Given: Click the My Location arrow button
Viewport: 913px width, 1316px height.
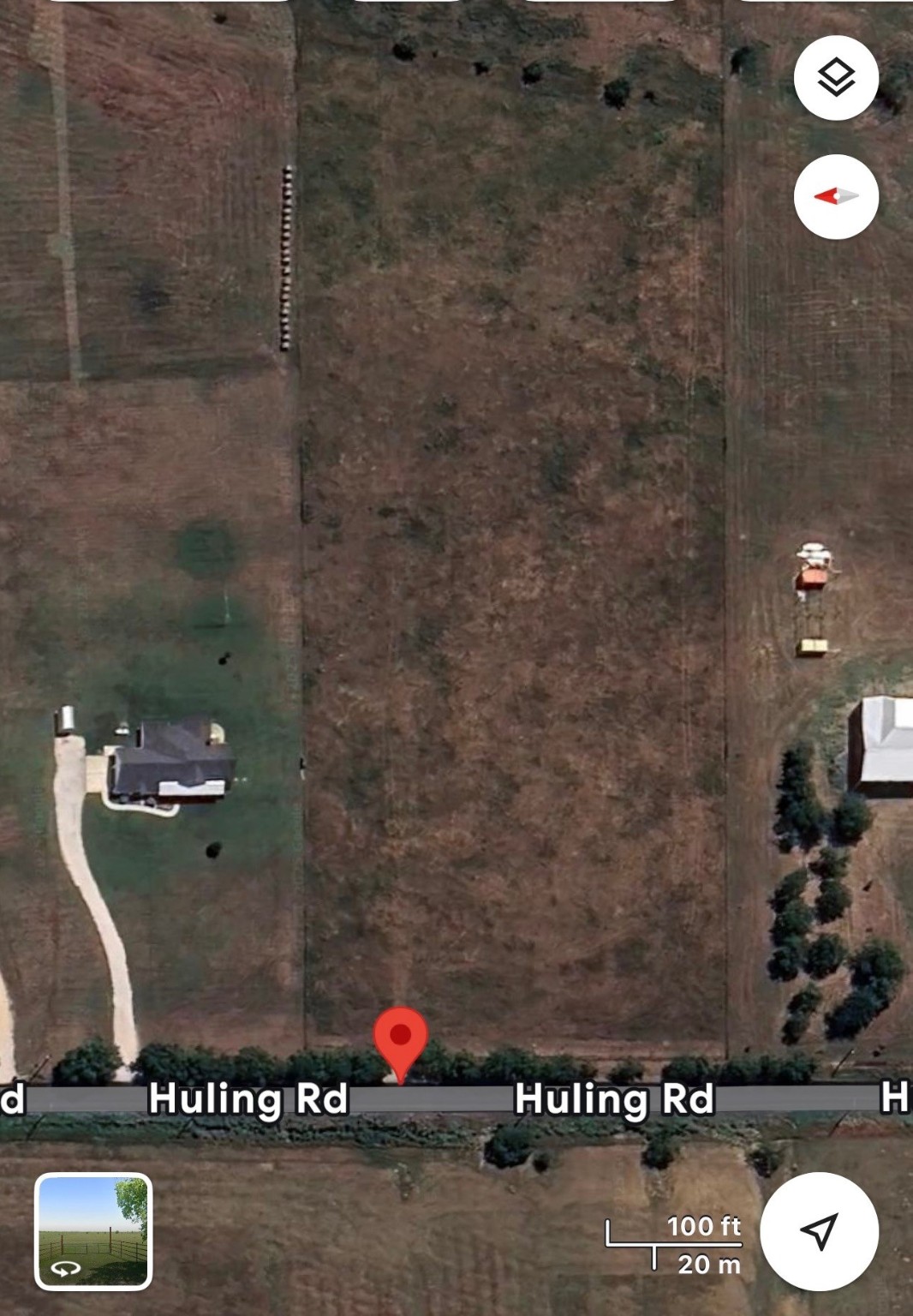Looking at the screenshot, I should pyautogui.click(x=821, y=1232).
